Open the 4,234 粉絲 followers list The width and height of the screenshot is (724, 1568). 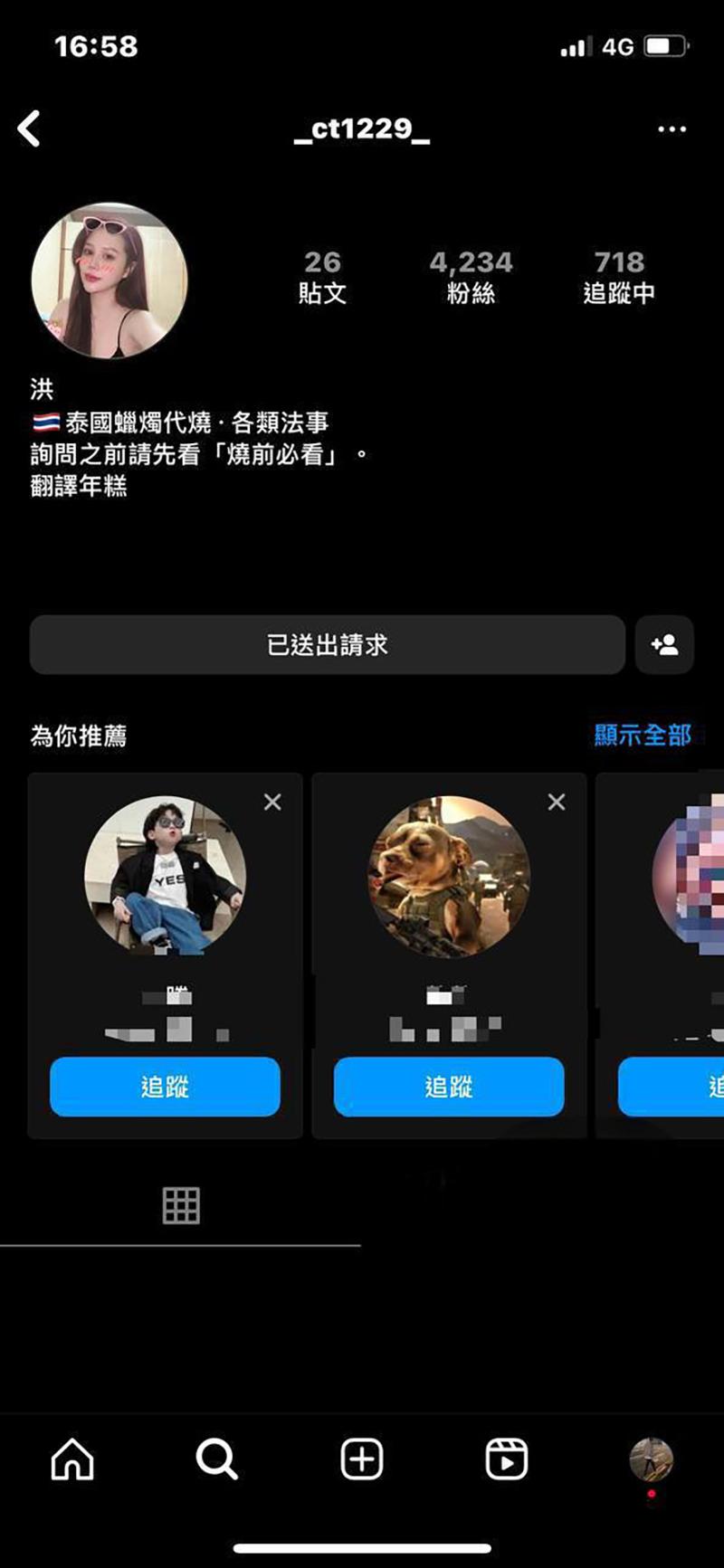coord(471,277)
